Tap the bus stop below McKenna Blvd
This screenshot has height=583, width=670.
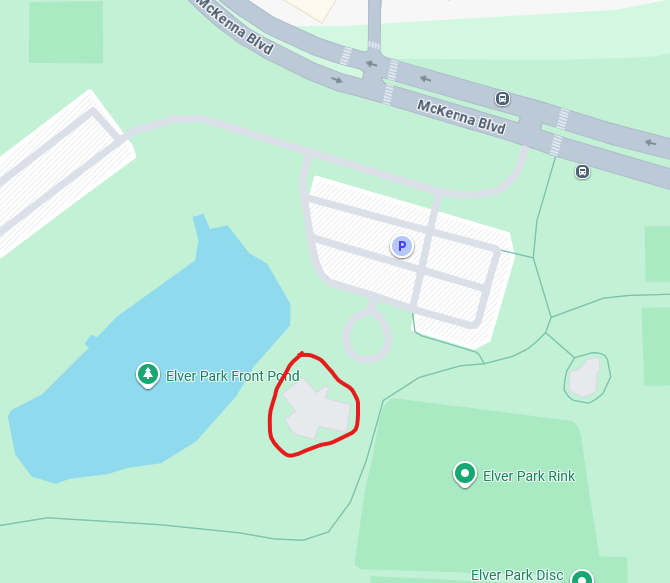click(x=582, y=171)
